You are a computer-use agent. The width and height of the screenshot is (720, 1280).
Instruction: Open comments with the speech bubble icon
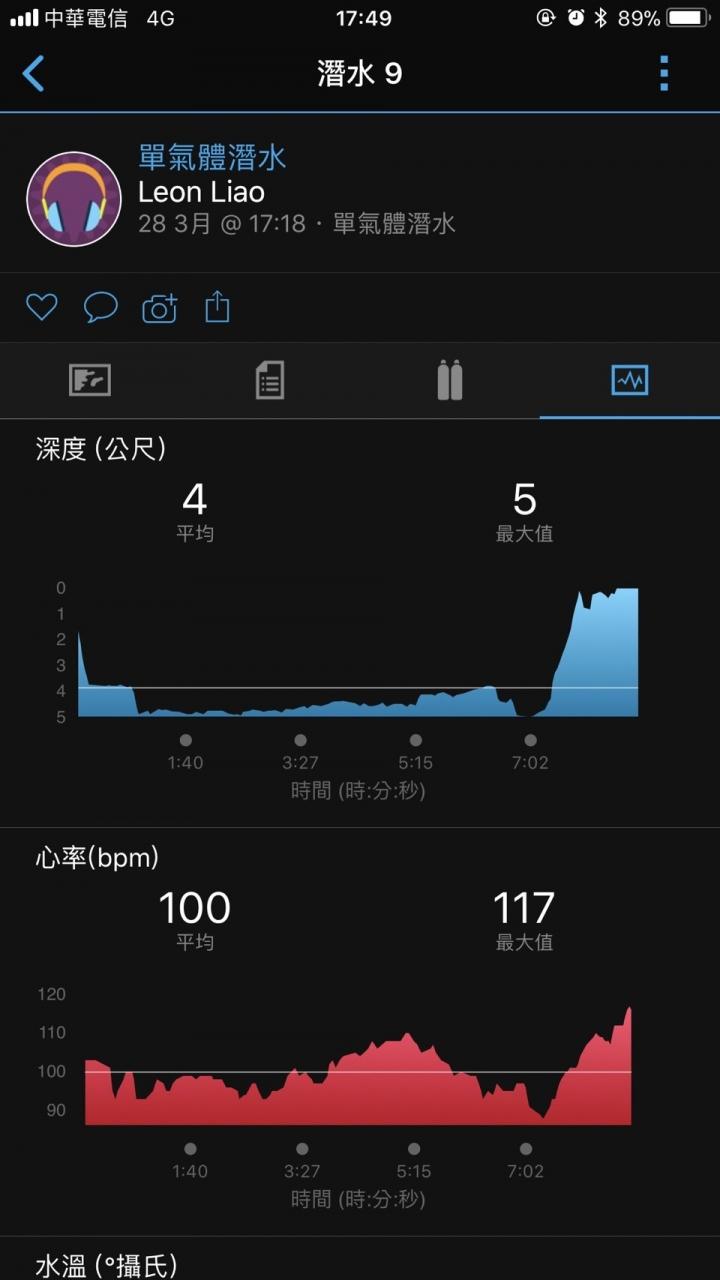tap(102, 307)
